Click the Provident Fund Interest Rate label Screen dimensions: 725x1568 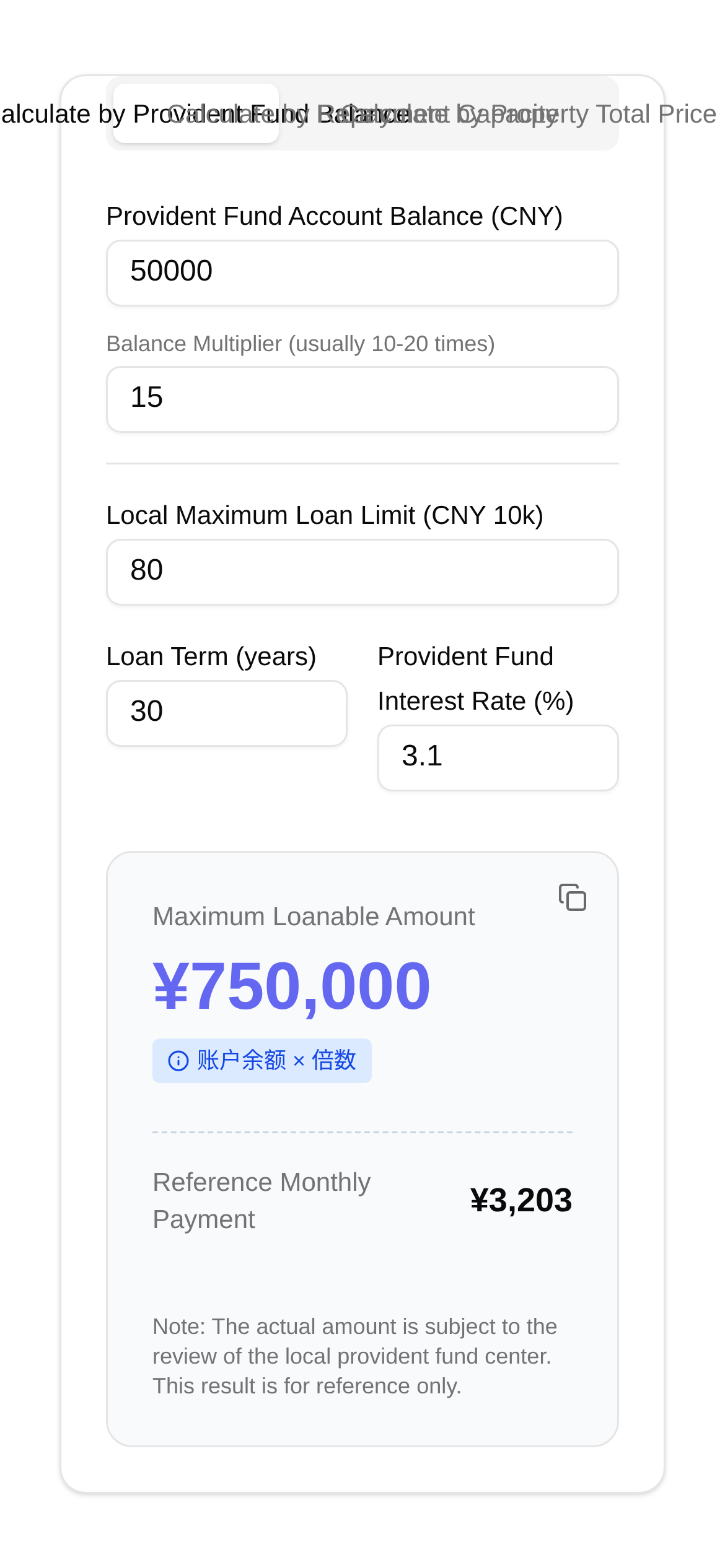pyautogui.click(x=475, y=677)
